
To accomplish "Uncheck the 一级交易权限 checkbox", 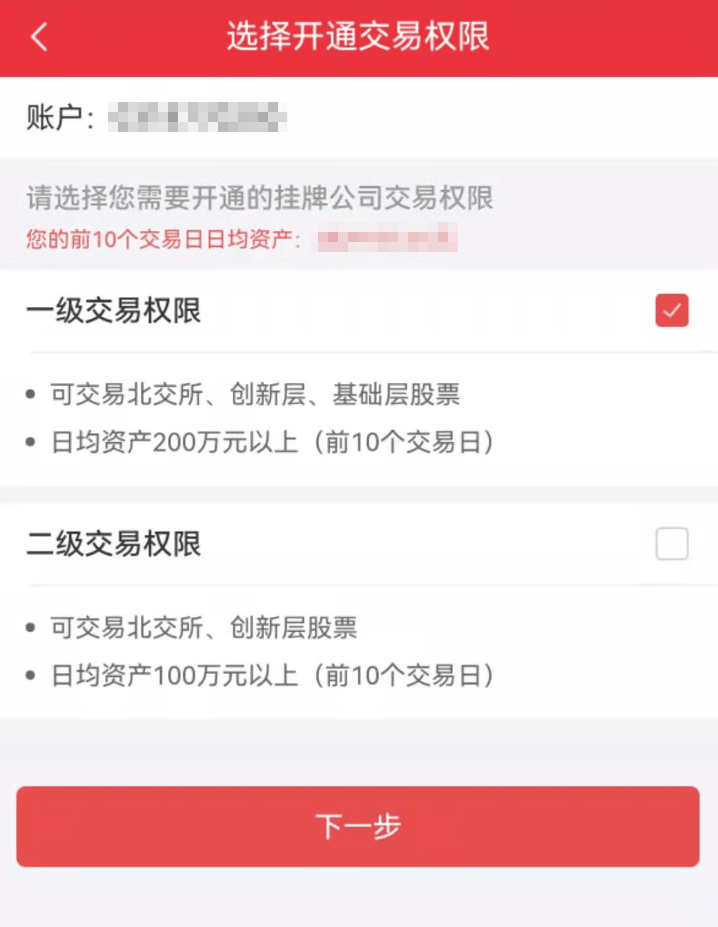I will pos(671,311).
